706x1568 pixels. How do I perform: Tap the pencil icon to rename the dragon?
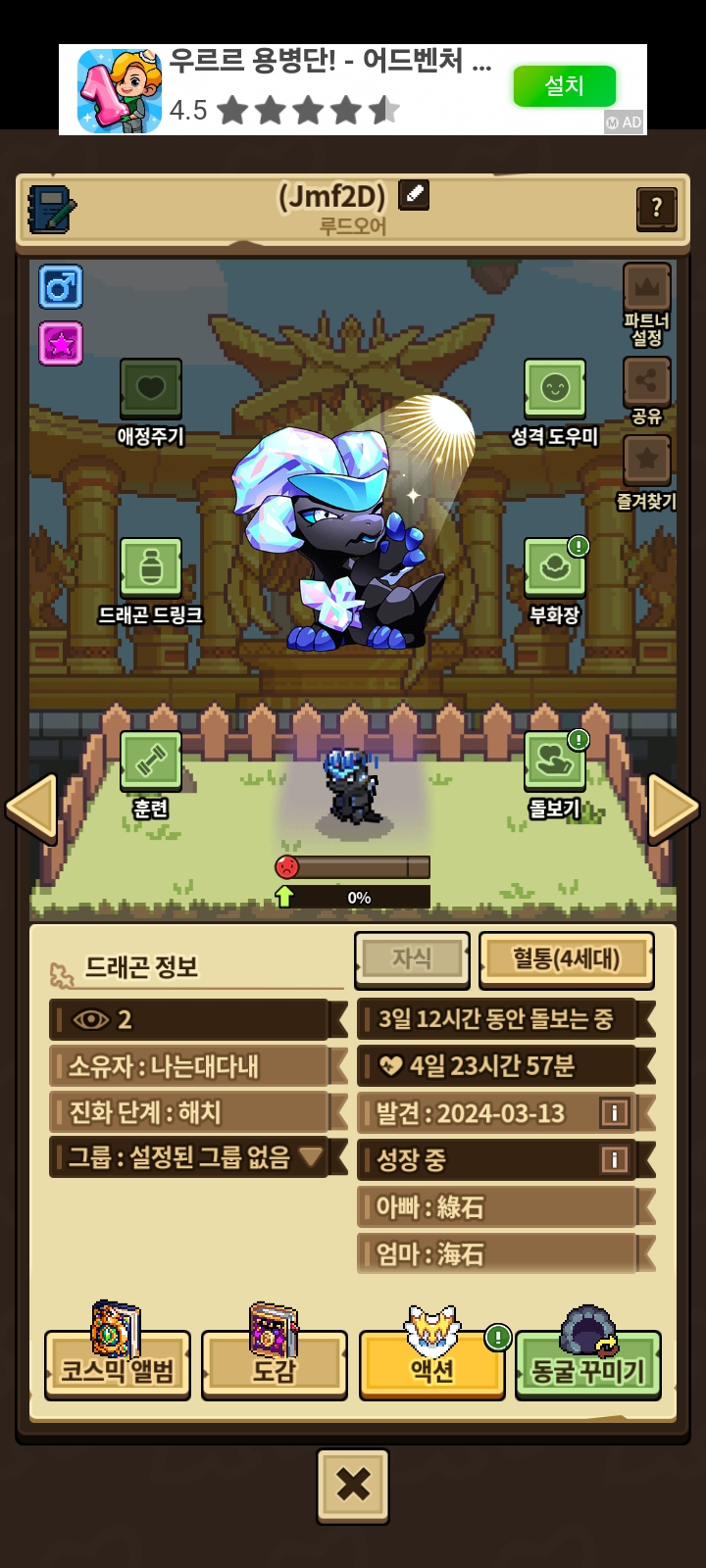[414, 194]
